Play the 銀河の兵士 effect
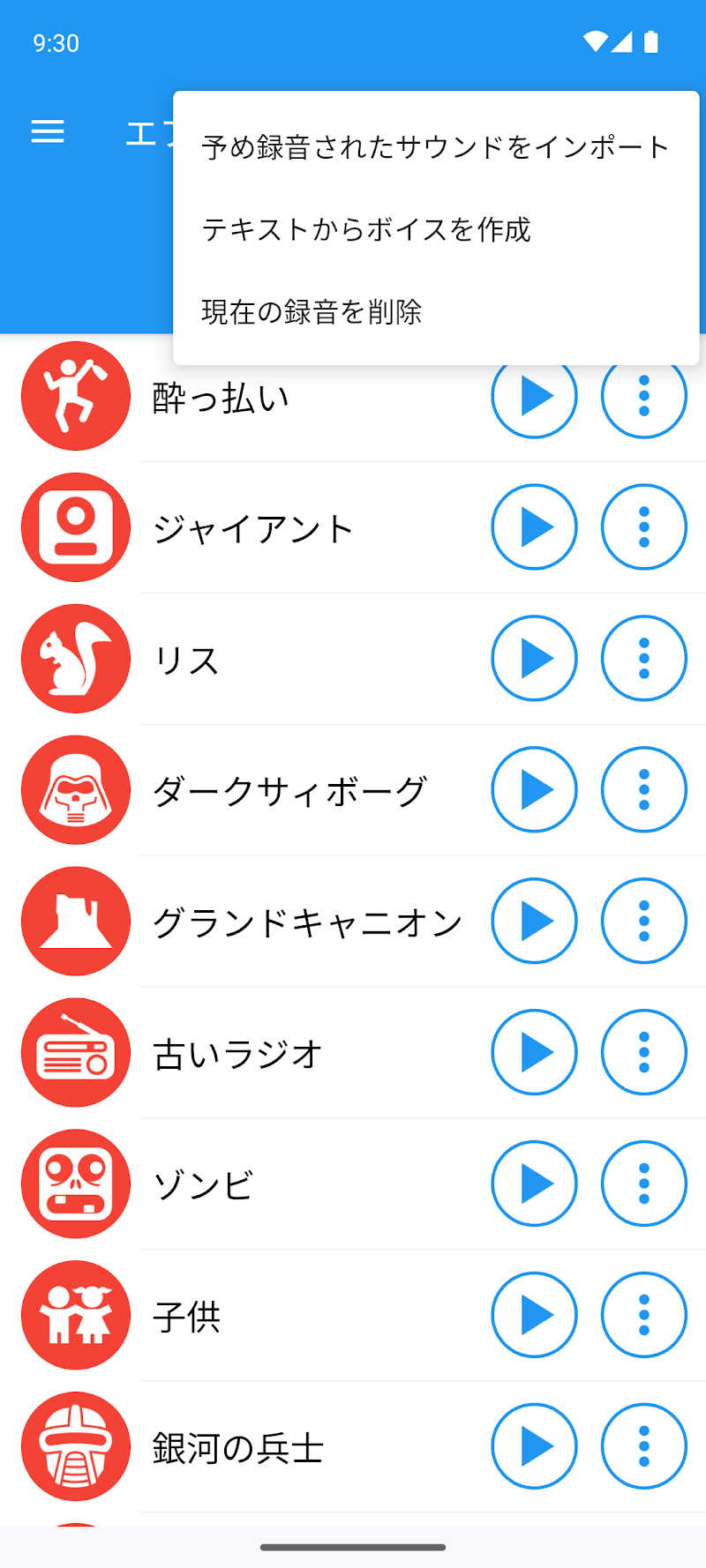This screenshot has width=706, height=1568. pos(534,1446)
